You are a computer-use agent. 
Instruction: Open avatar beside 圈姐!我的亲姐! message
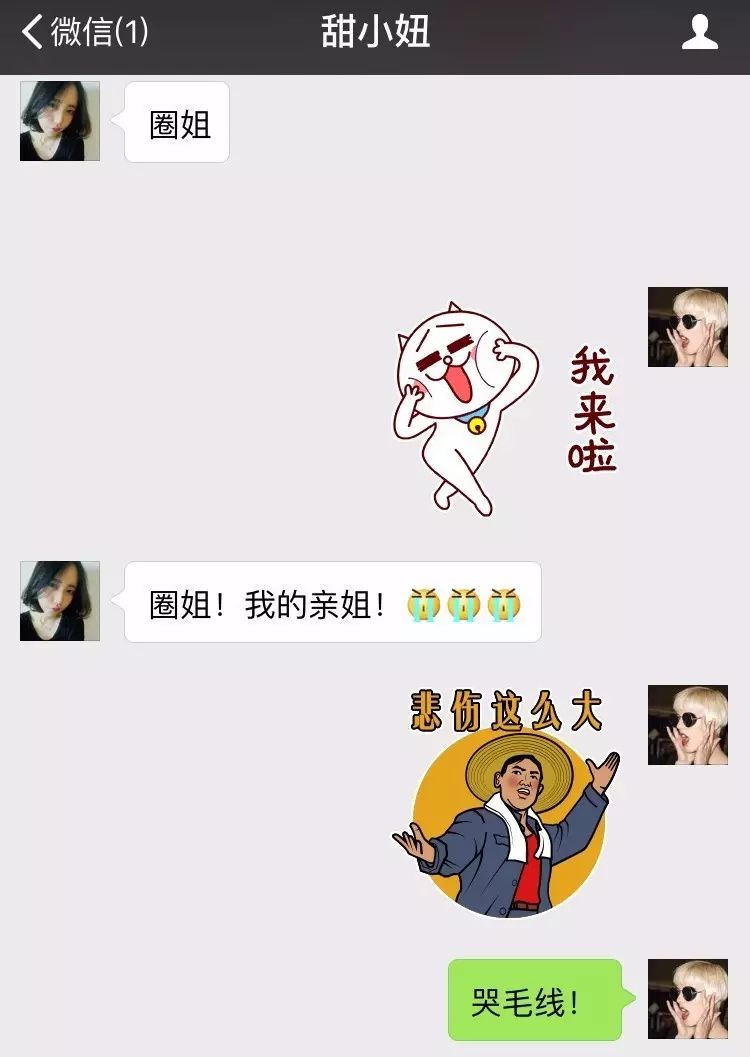(x=60, y=601)
